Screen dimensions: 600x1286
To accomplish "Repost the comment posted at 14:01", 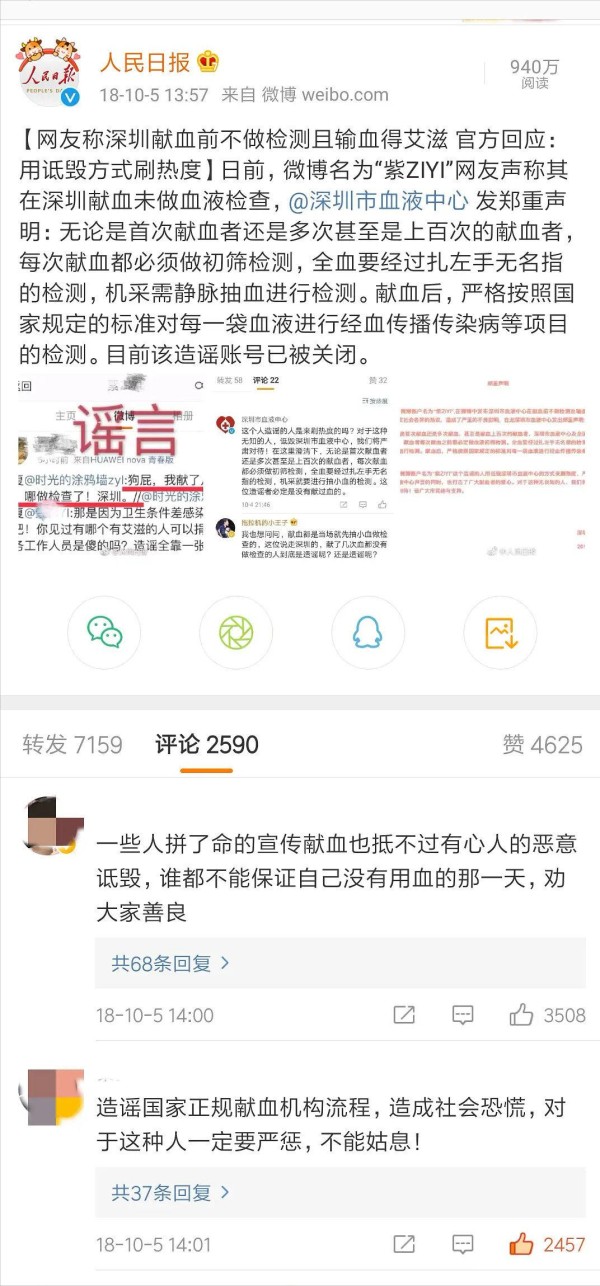I will 404,1245.
